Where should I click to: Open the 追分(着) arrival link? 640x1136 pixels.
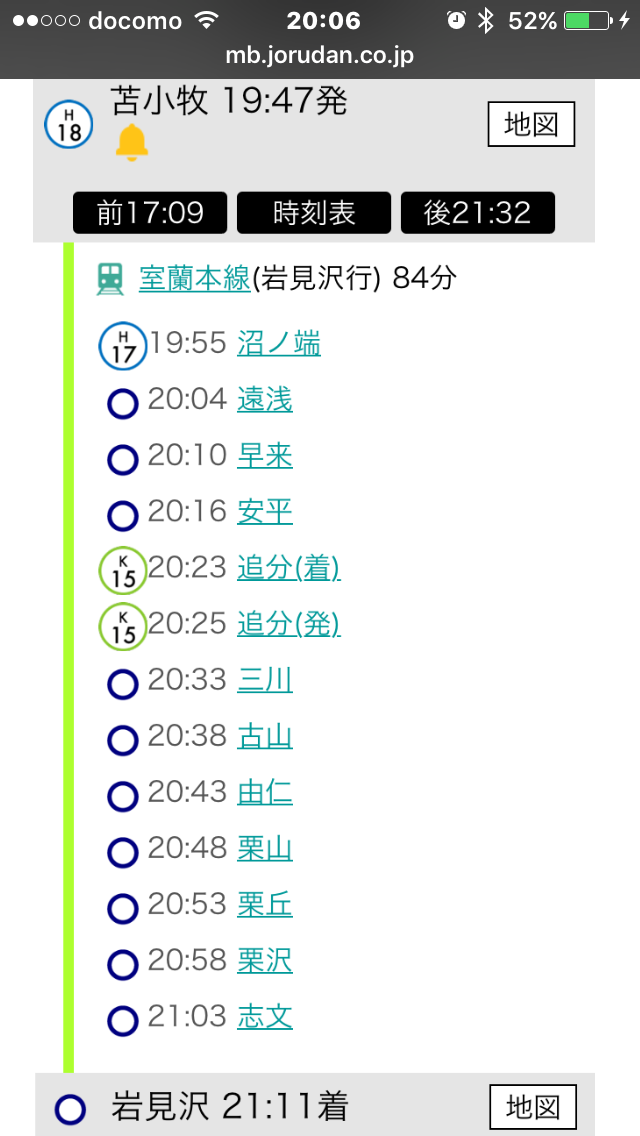(289, 568)
